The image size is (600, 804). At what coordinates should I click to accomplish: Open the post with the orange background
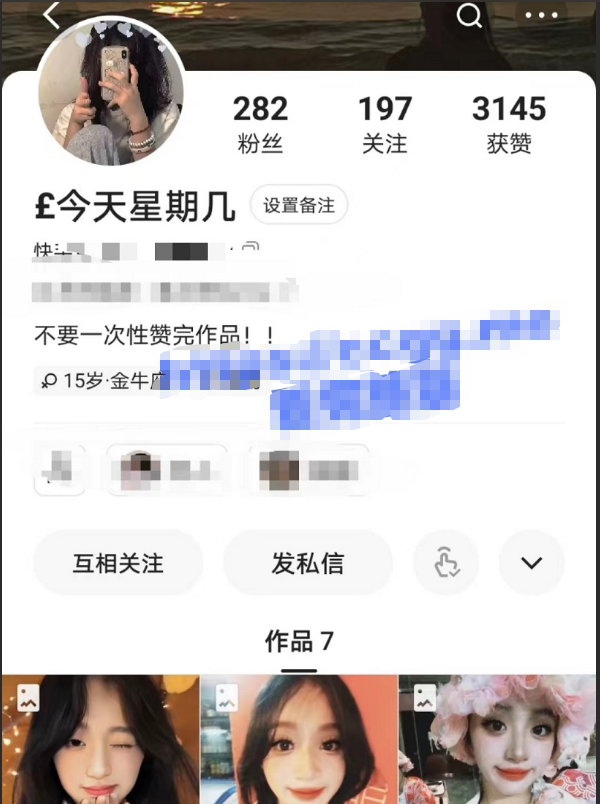(x=299, y=740)
